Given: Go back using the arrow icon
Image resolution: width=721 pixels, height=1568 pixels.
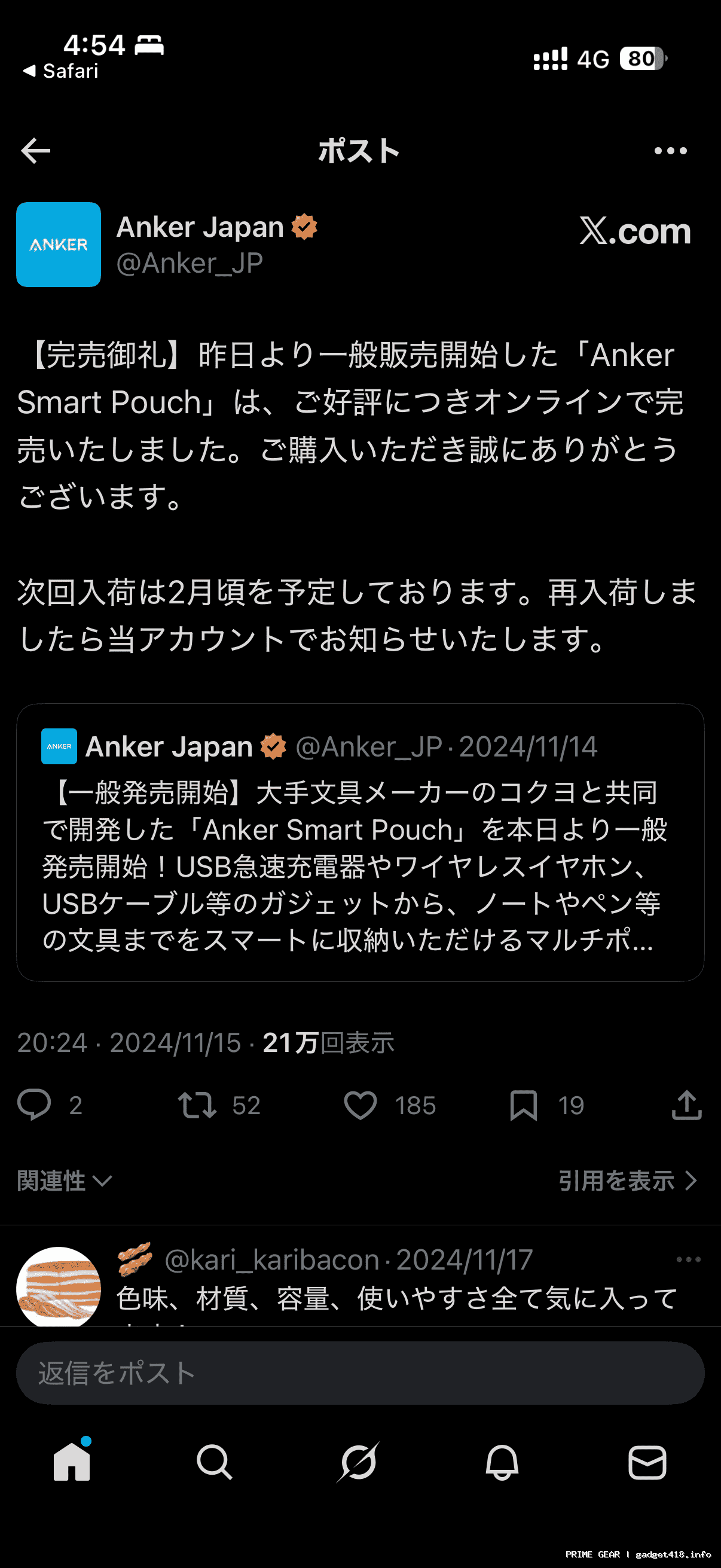Looking at the screenshot, I should [35, 151].
